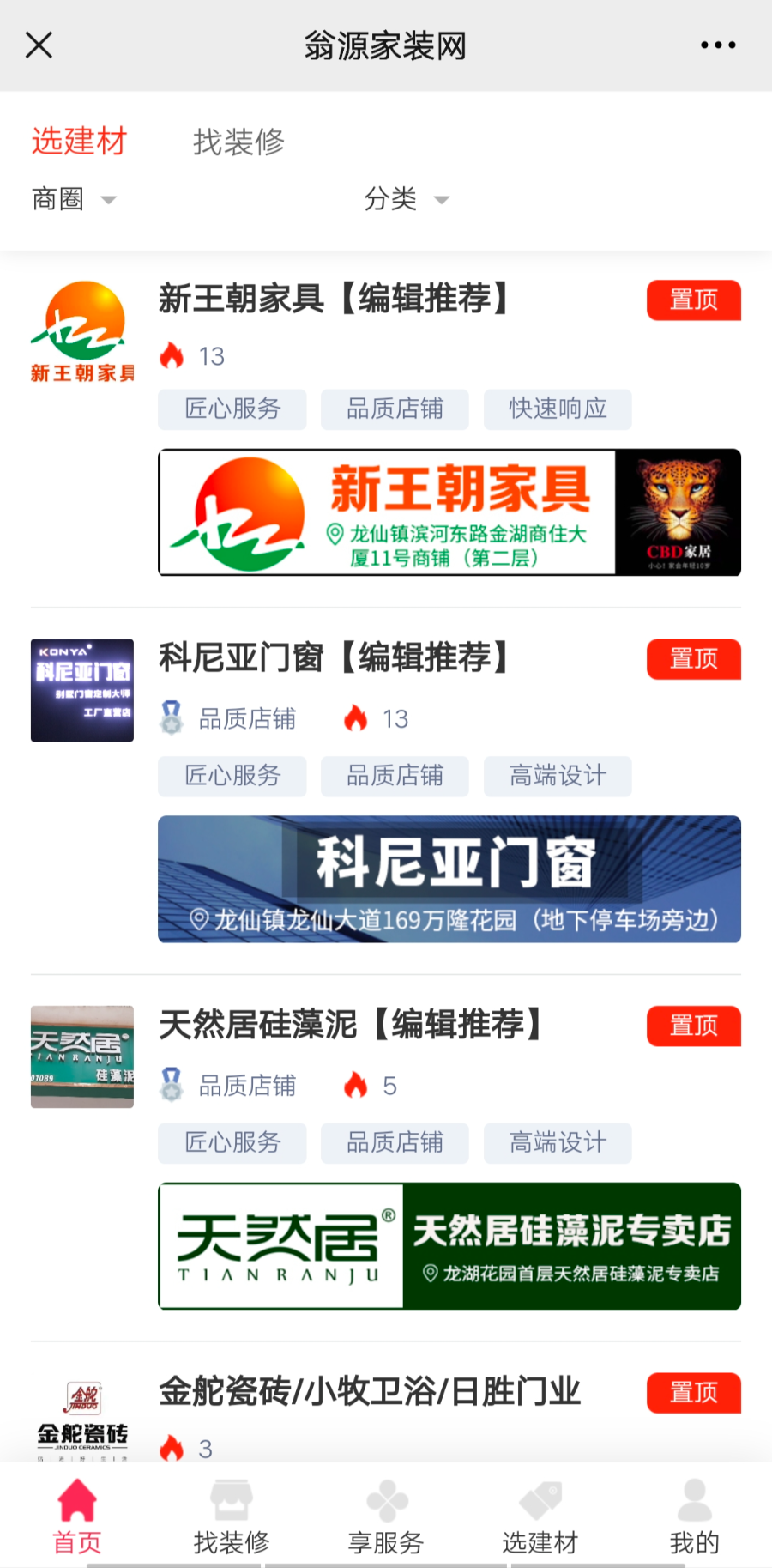The image size is (772, 1568).
Task: Open the 科尼亚门窗 store listing
Action: (335, 658)
